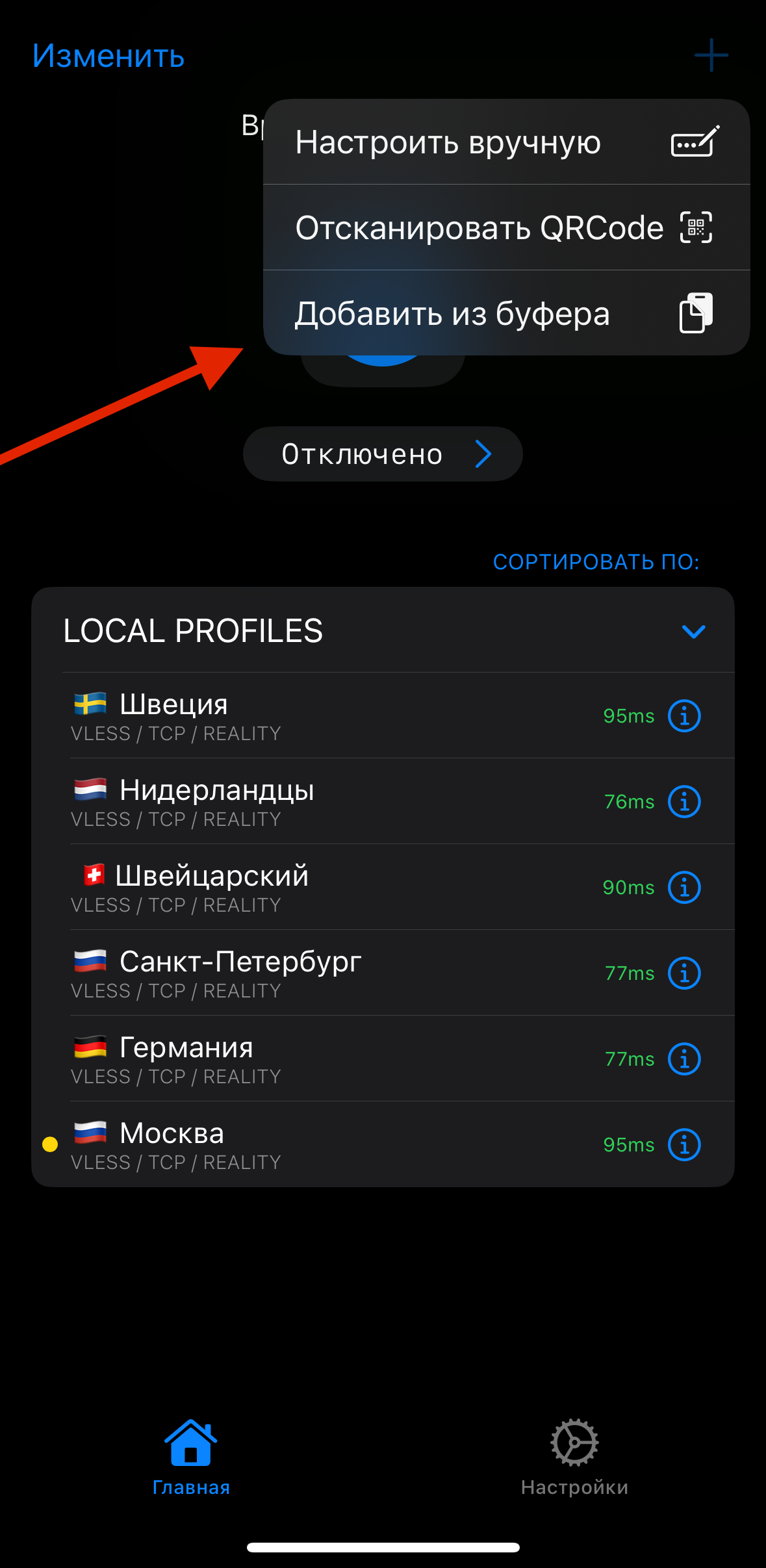
Task: Collapse the LOCAL PROFILES section
Action: click(693, 631)
